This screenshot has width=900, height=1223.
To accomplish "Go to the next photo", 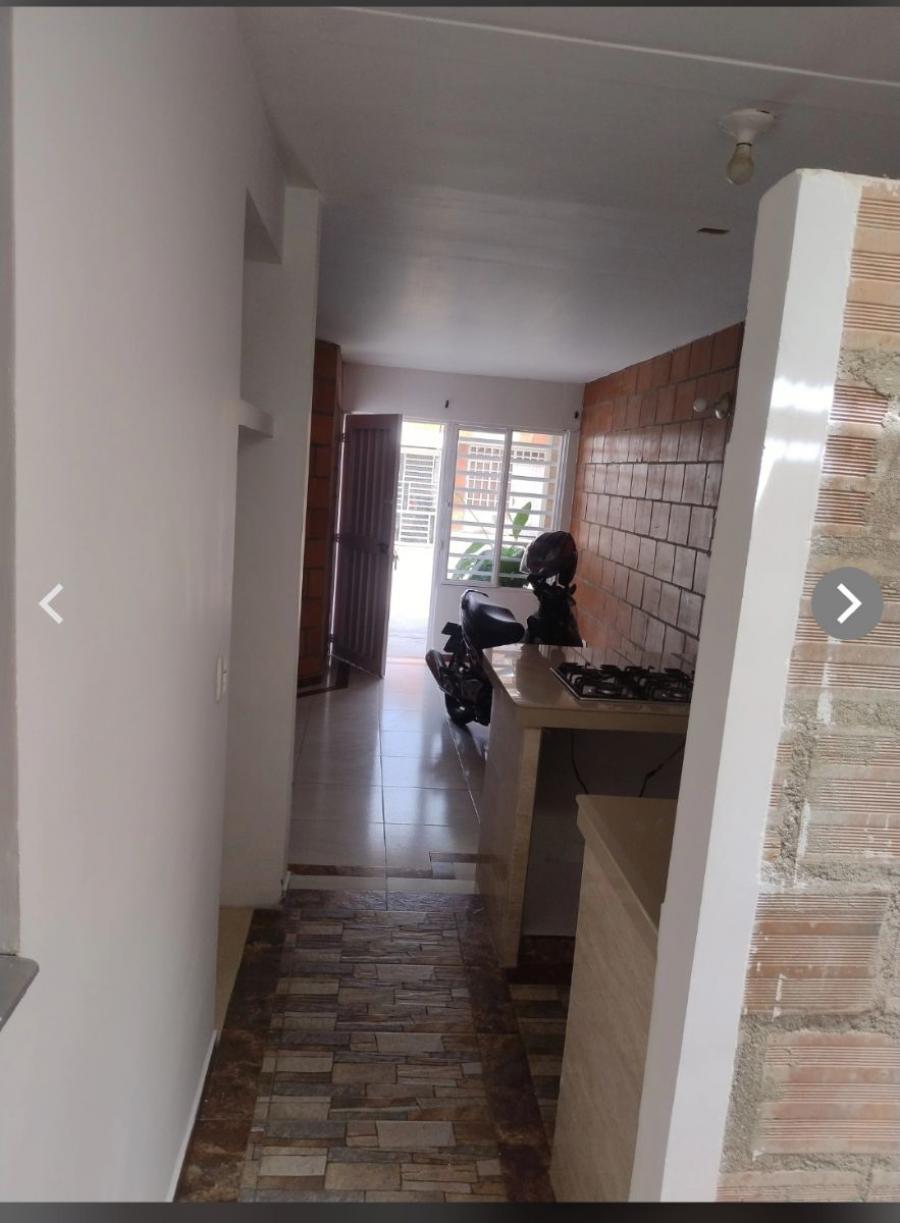I will [847, 604].
